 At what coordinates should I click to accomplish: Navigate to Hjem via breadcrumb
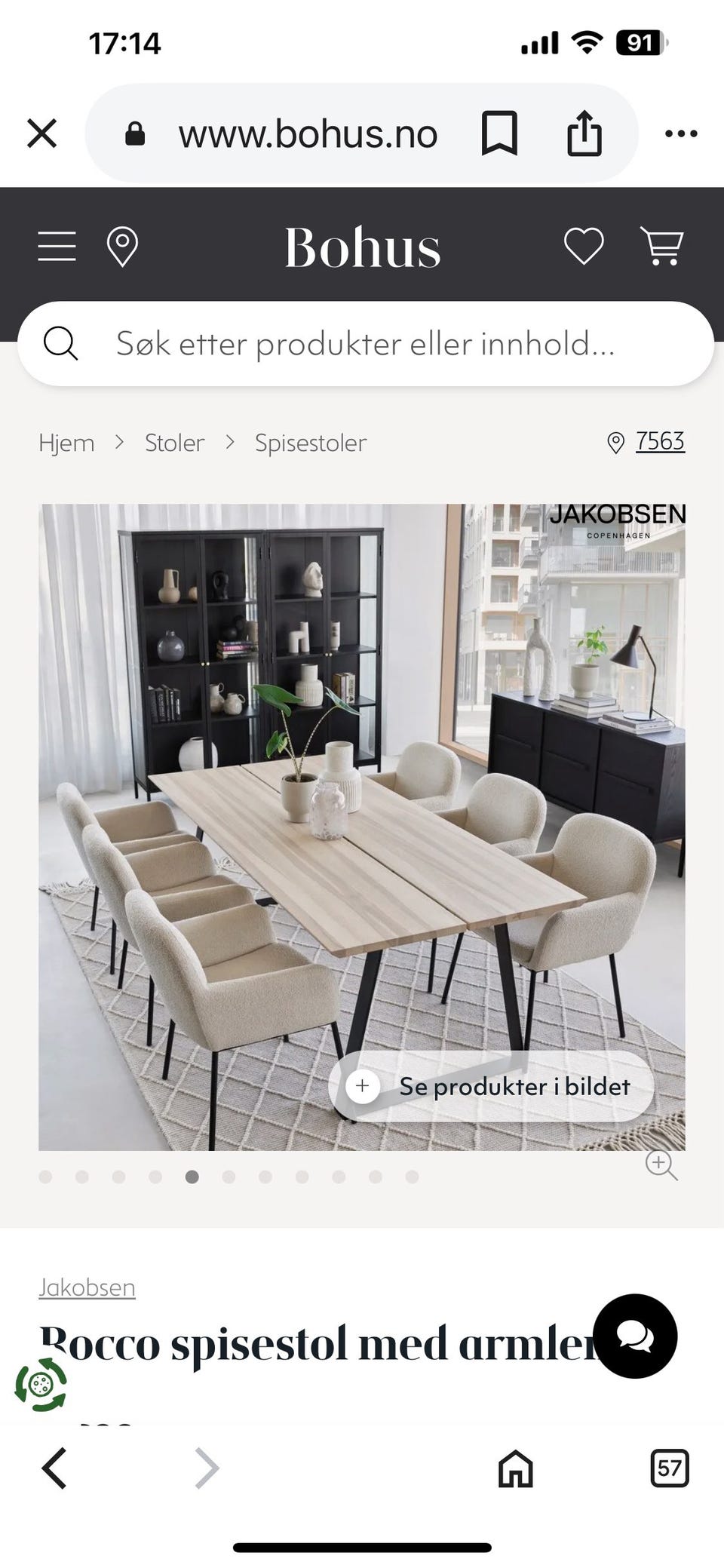(x=66, y=442)
